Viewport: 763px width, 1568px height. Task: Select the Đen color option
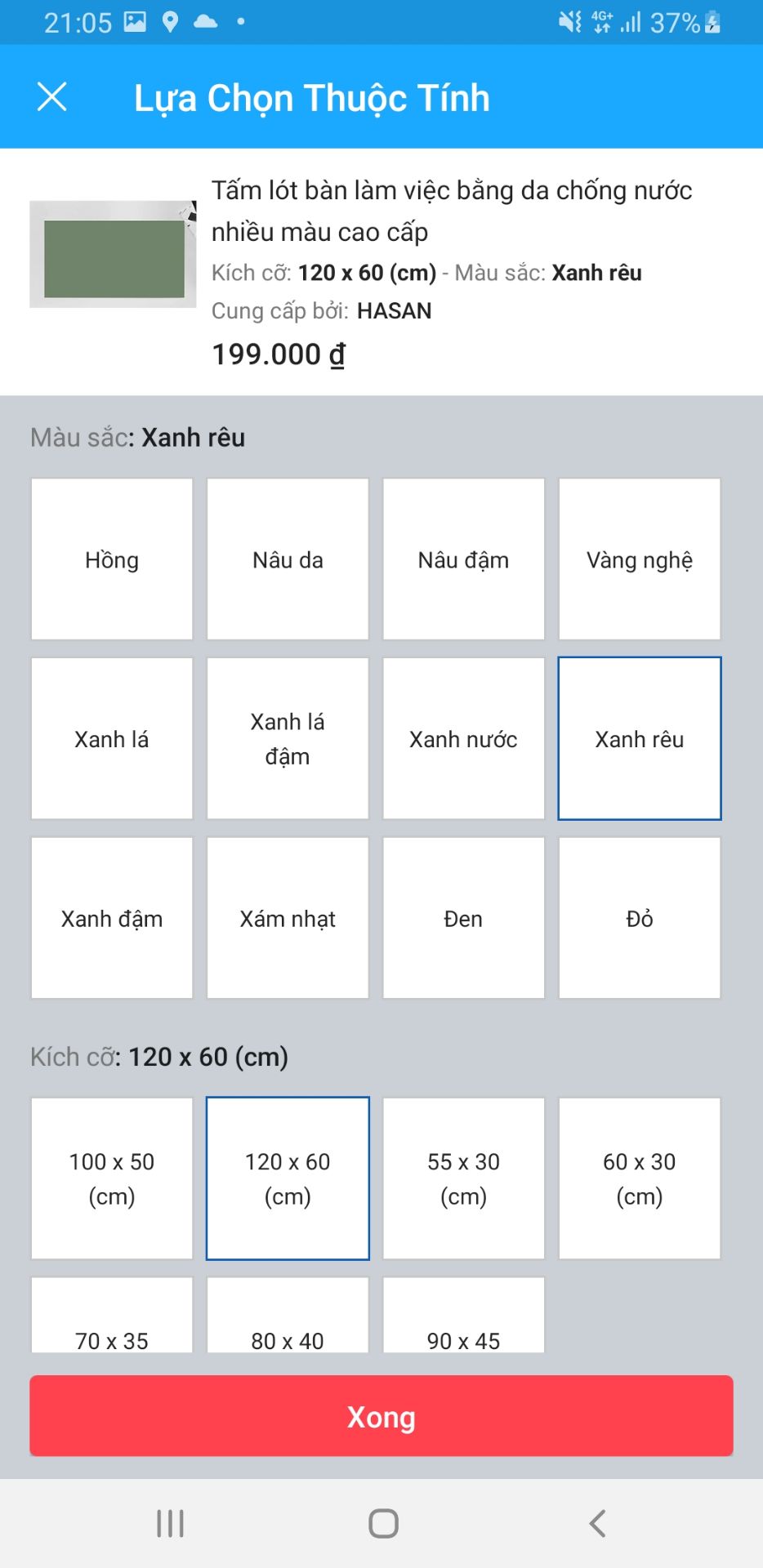463,918
